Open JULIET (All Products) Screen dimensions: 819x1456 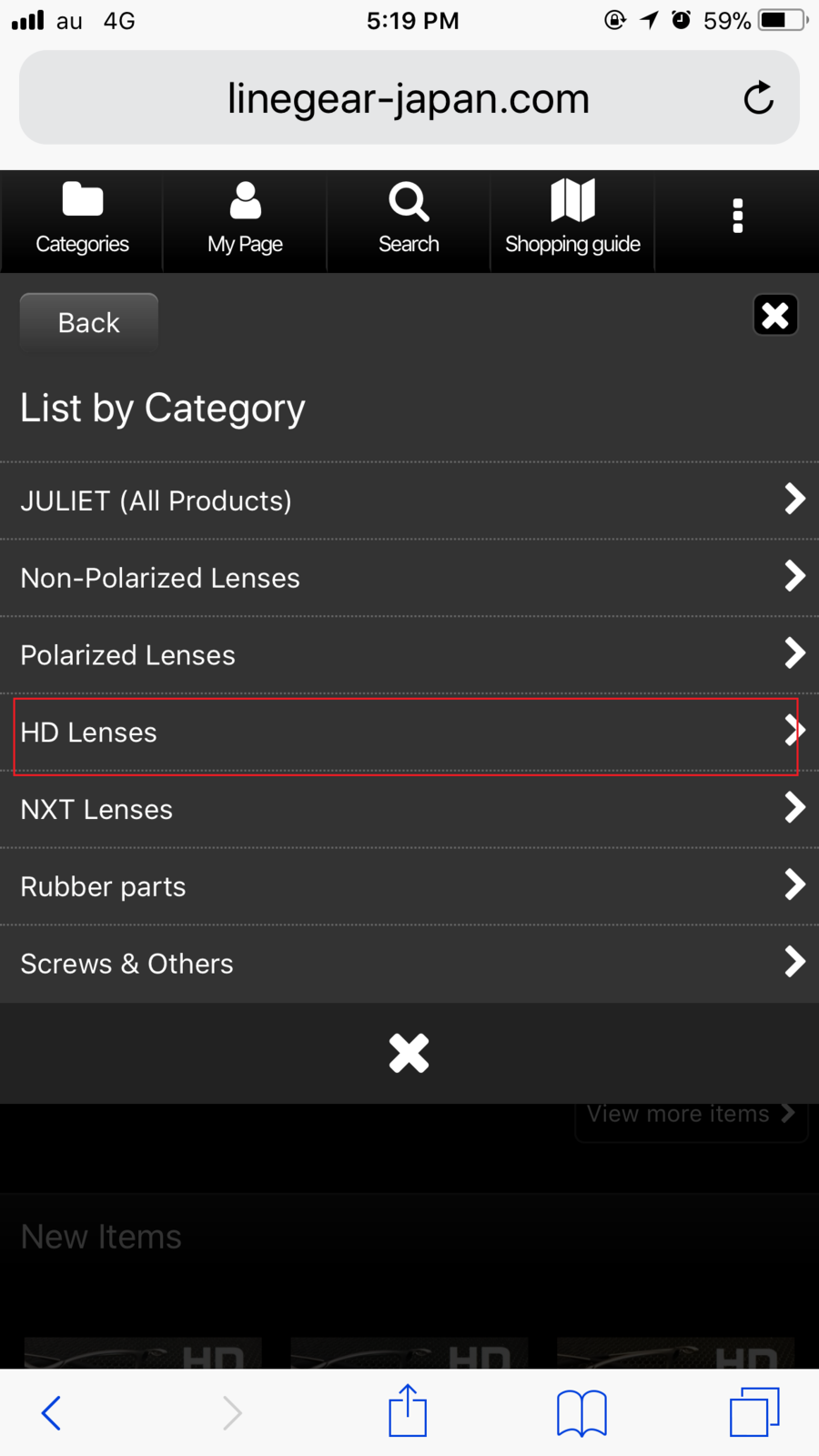tap(409, 500)
